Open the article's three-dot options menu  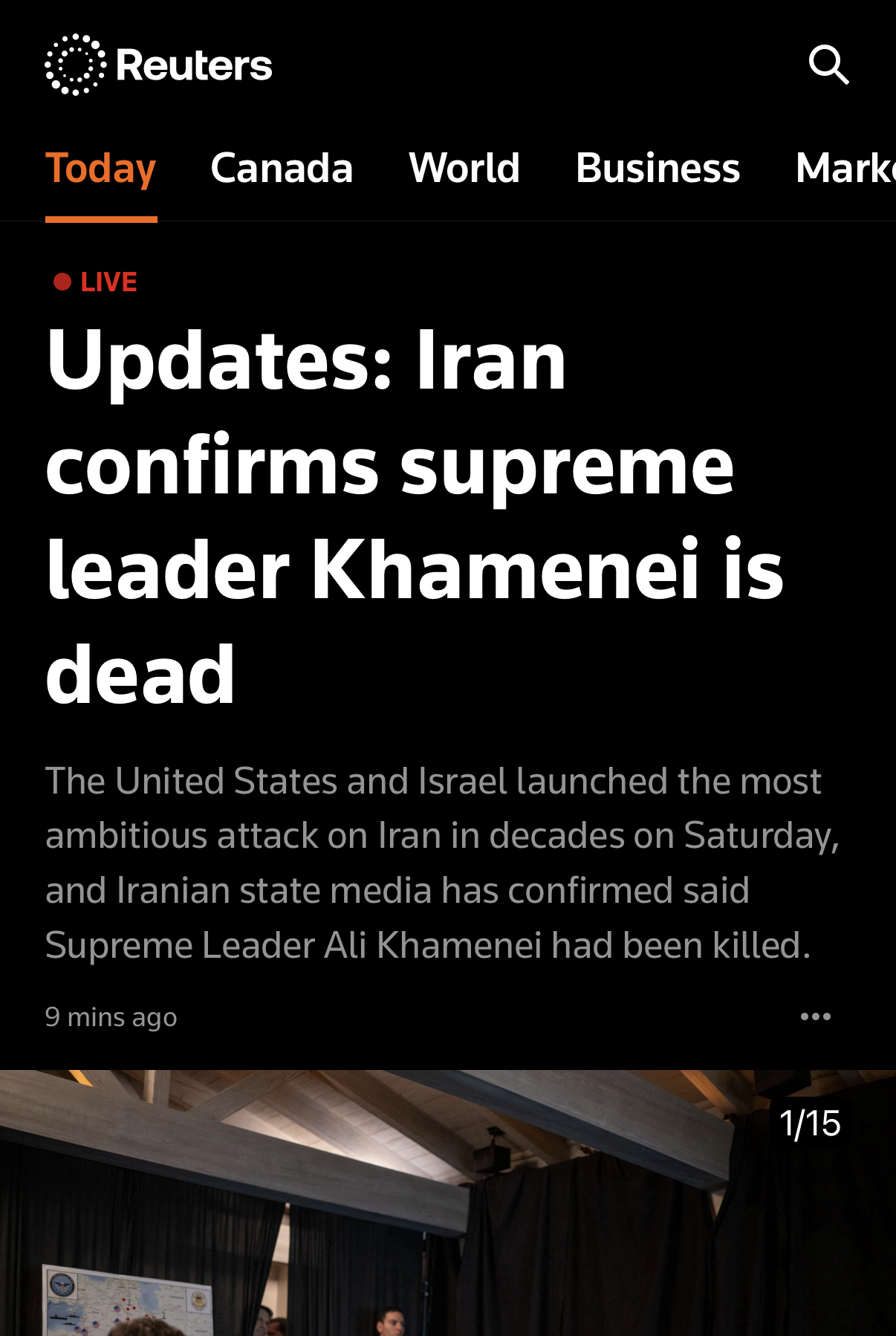(x=815, y=1016)
